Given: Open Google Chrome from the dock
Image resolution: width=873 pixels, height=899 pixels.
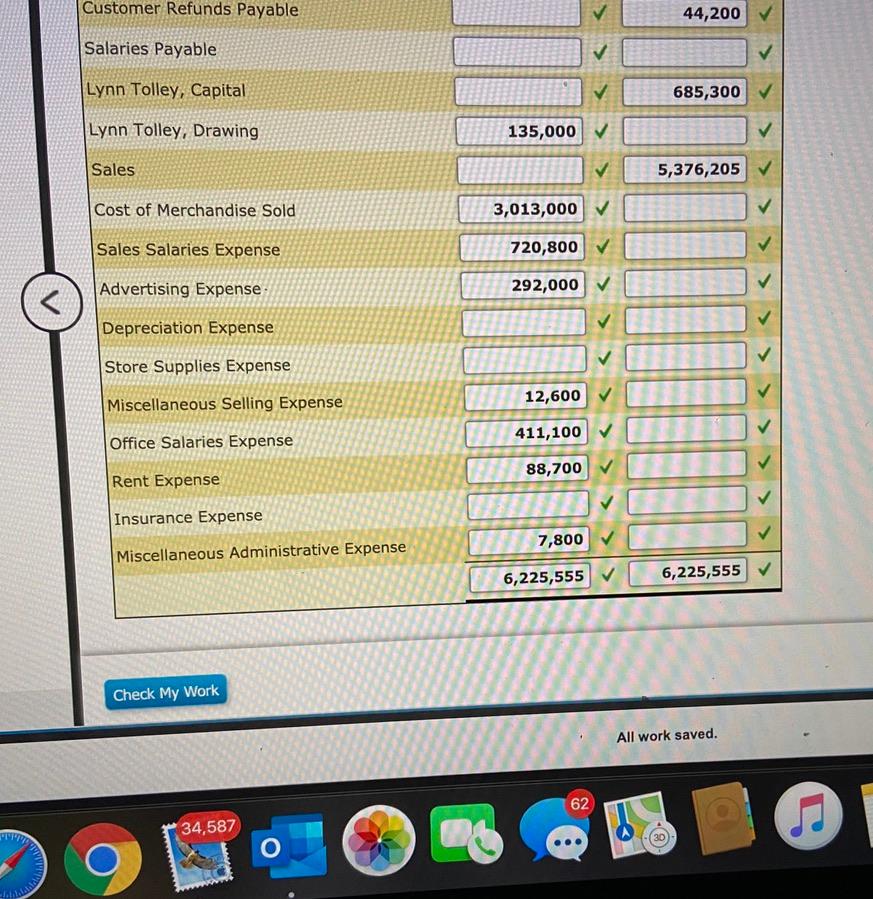Looking at the screenshot, I should 102,857.
